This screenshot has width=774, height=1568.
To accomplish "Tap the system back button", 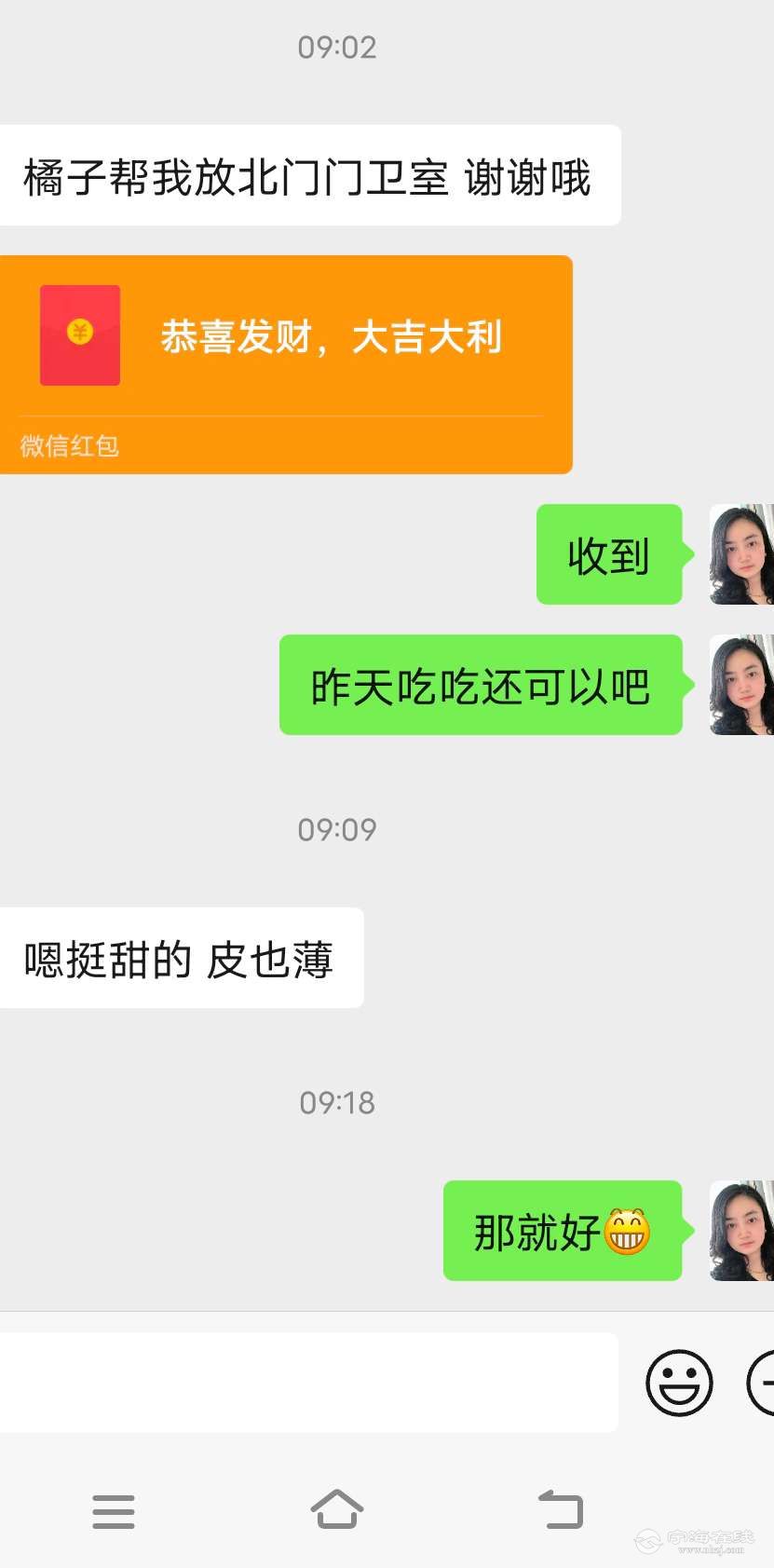I will [x=561, y=1509].
